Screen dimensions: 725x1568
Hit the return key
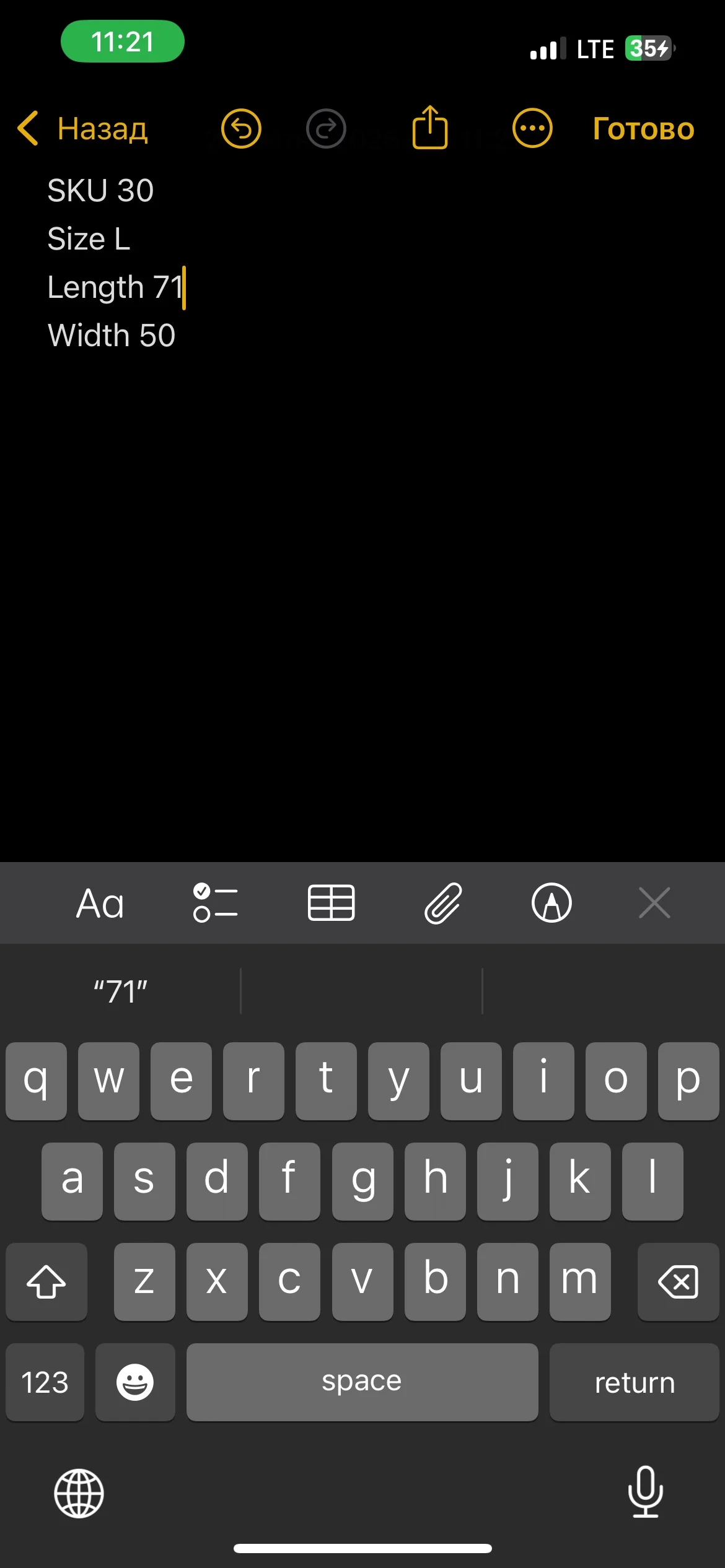tap(634, 1382)
